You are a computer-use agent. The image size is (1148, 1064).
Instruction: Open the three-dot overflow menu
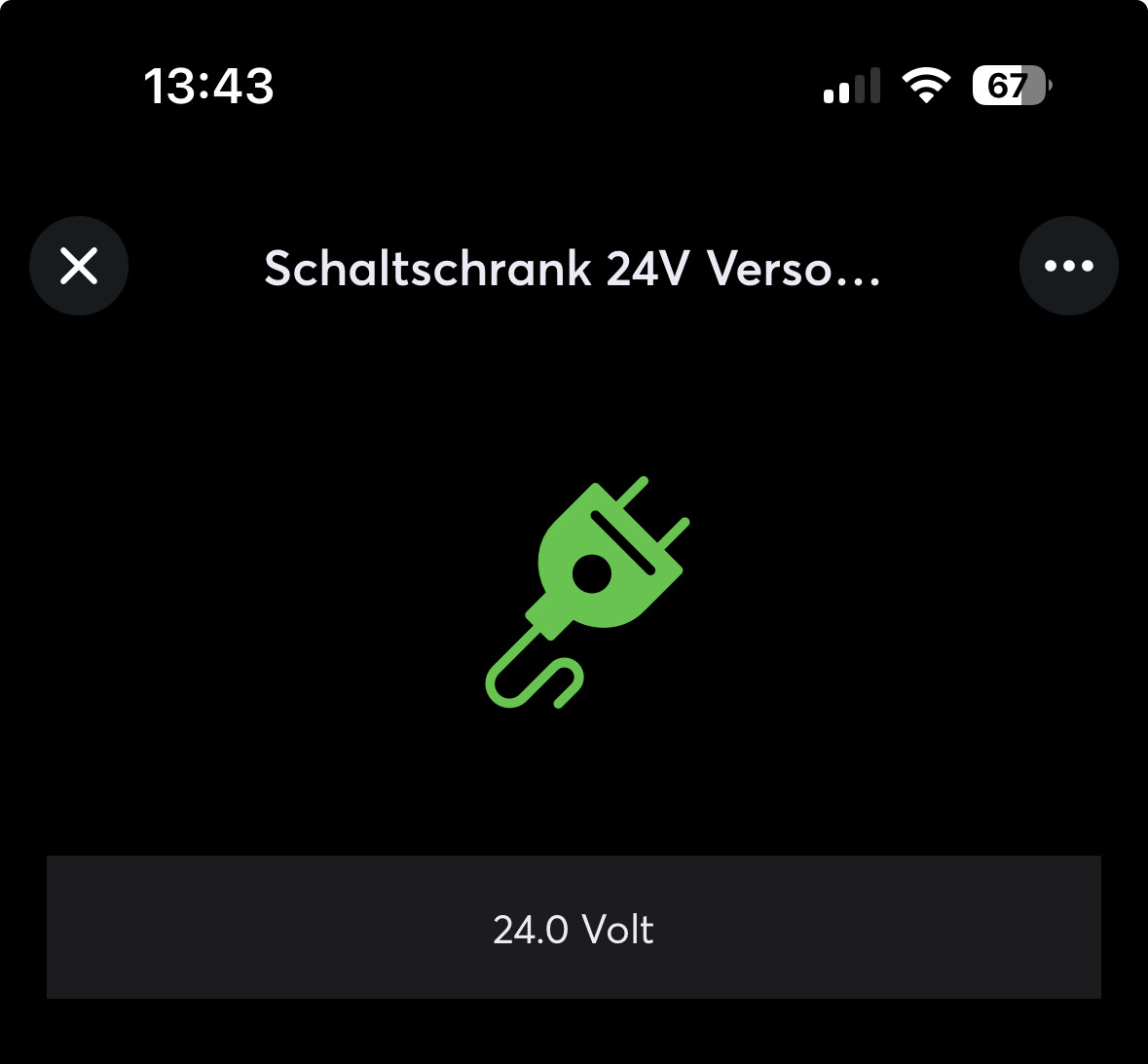coord(1068,266)
